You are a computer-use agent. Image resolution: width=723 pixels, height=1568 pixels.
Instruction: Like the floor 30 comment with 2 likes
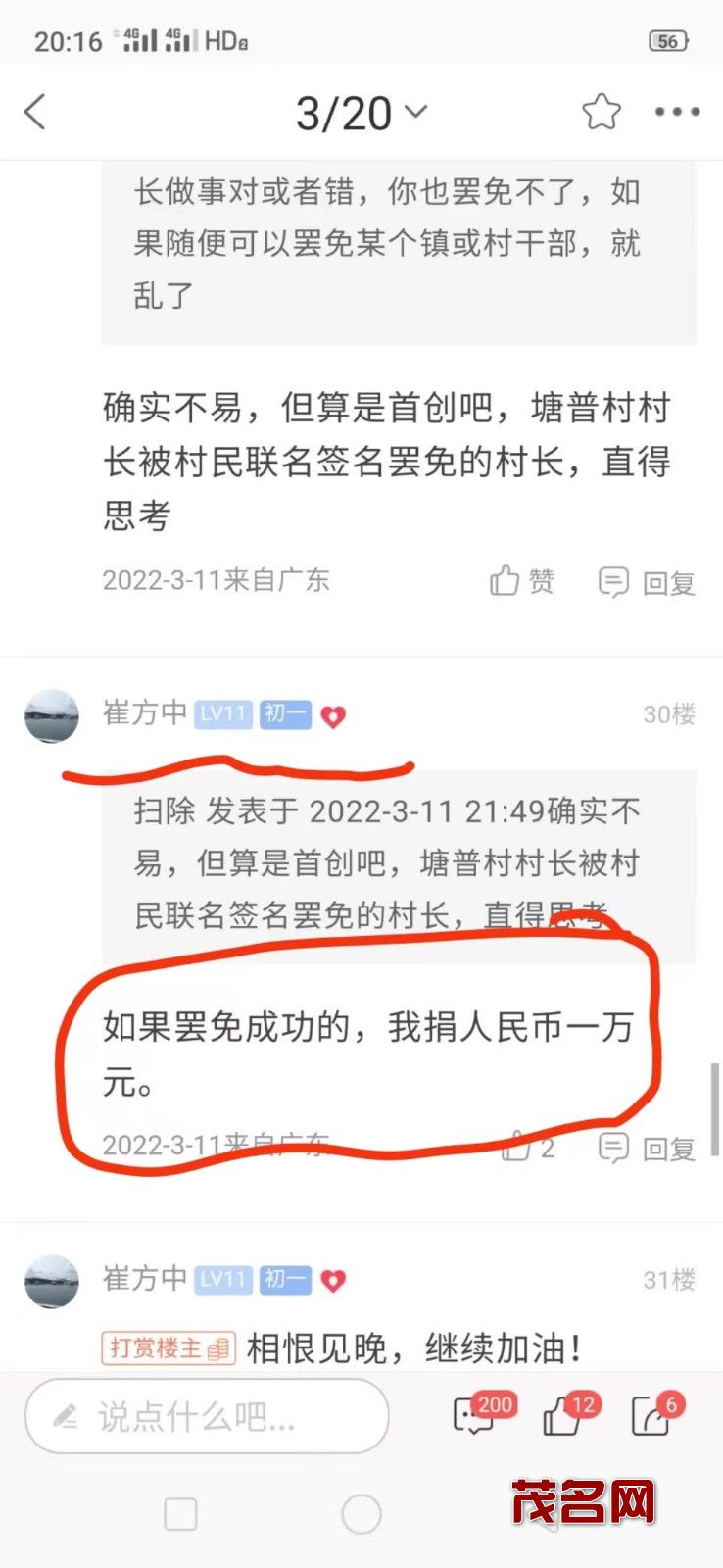click(527, 1147)
